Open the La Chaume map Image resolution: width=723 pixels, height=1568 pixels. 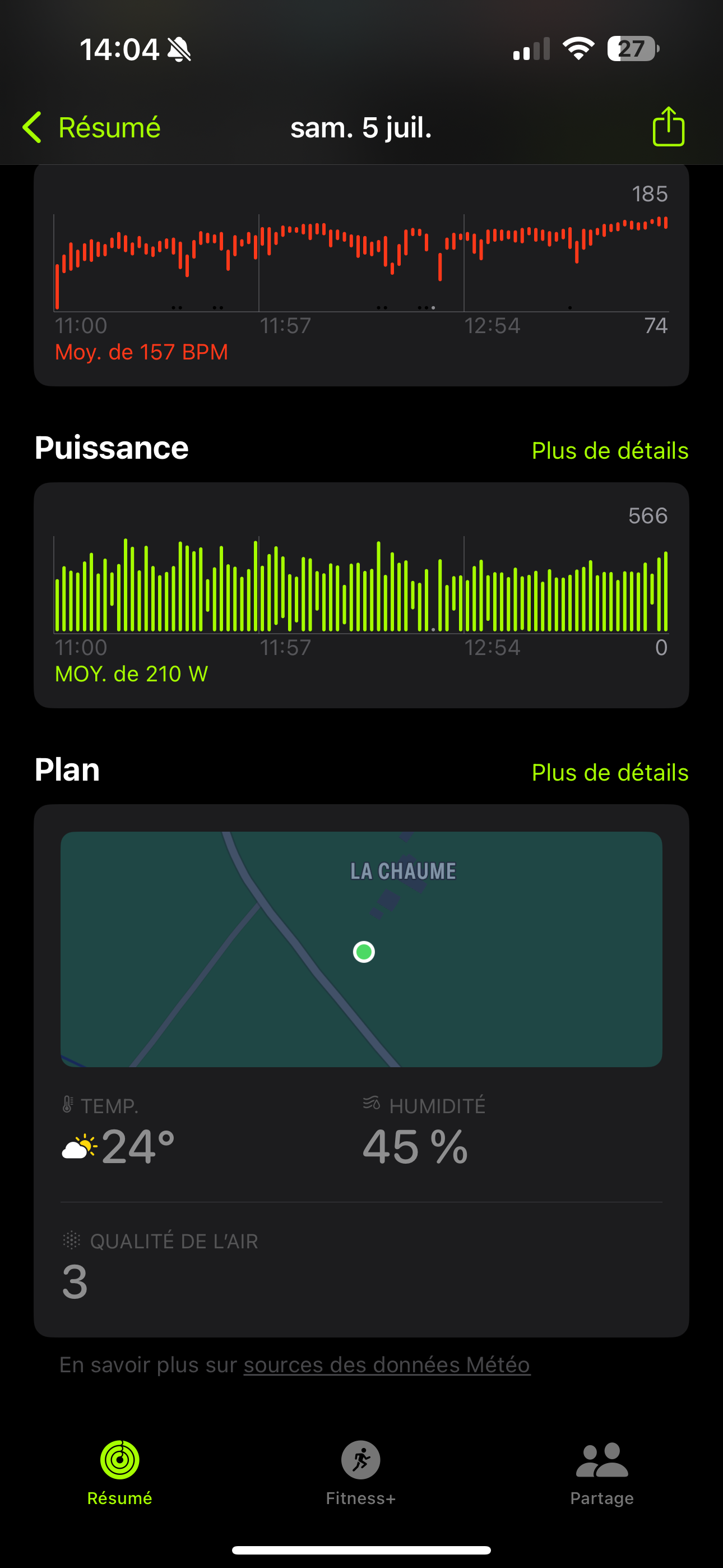pyautogui.click(x=361, y=949)
